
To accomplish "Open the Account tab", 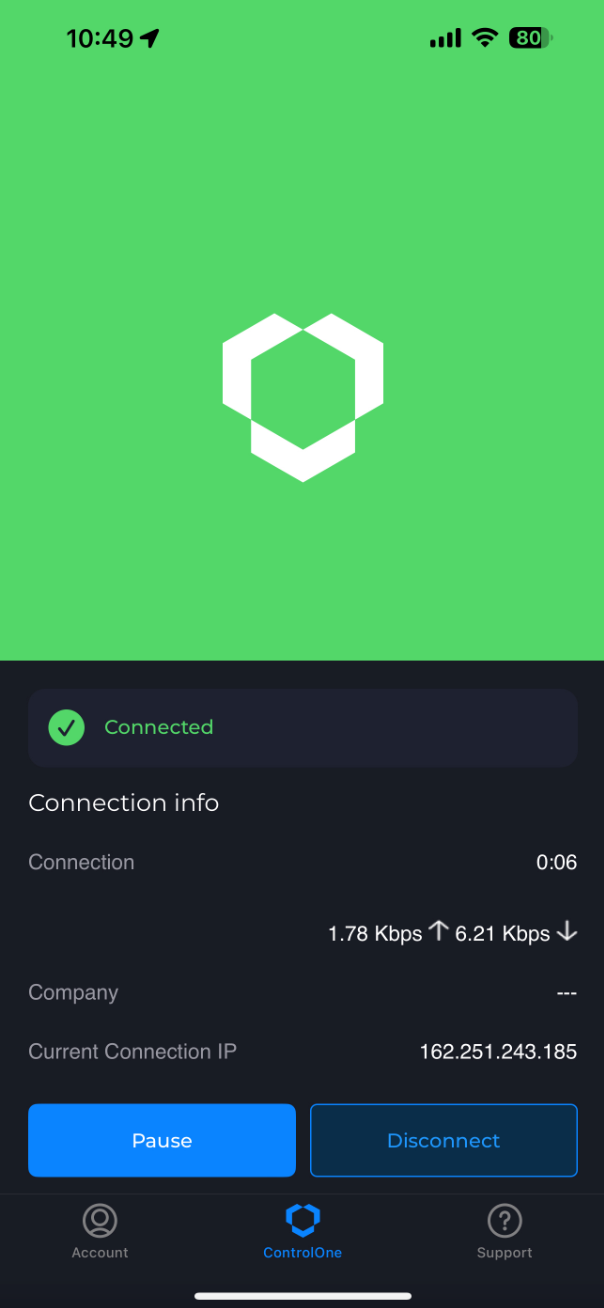I will [x=100, y=1231].
